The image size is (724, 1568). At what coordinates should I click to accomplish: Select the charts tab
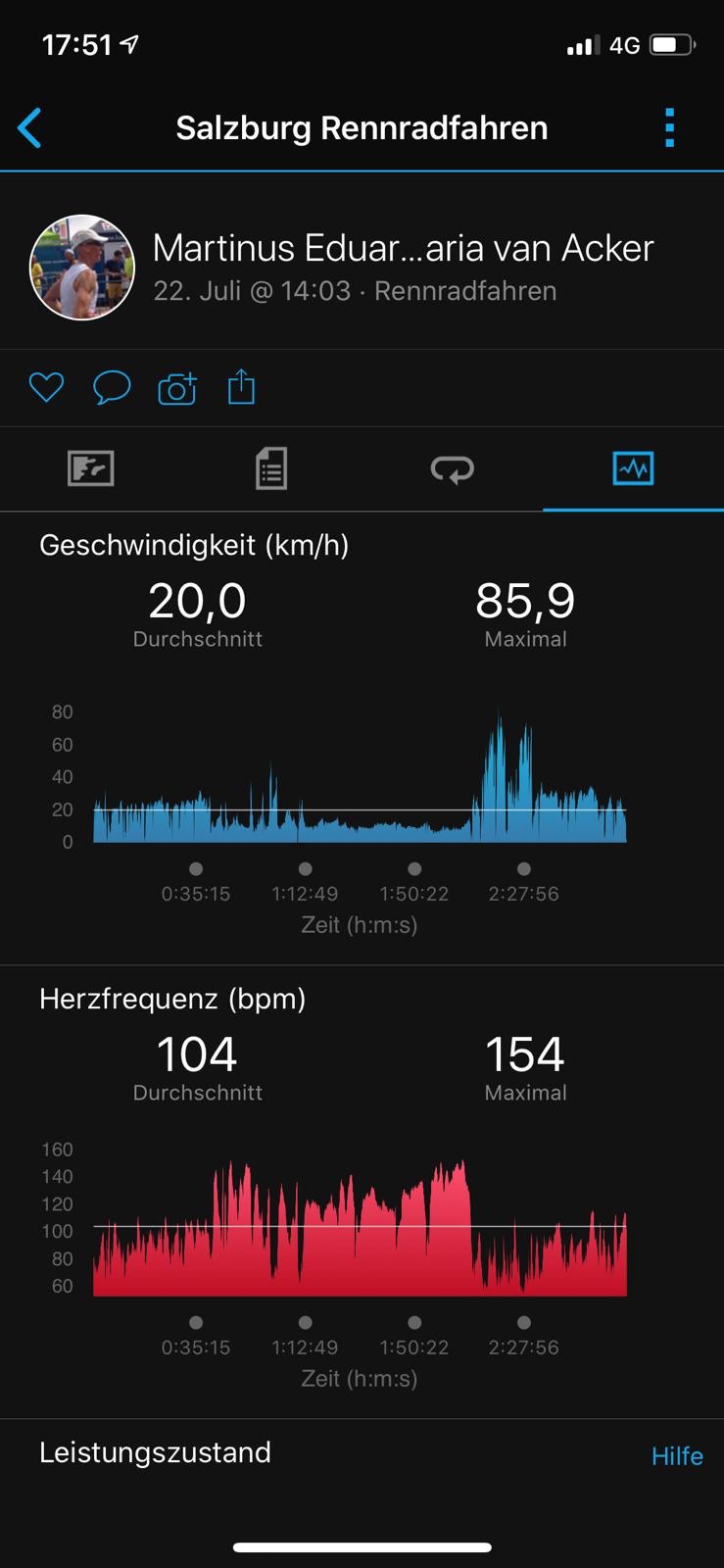pos(633,468)
